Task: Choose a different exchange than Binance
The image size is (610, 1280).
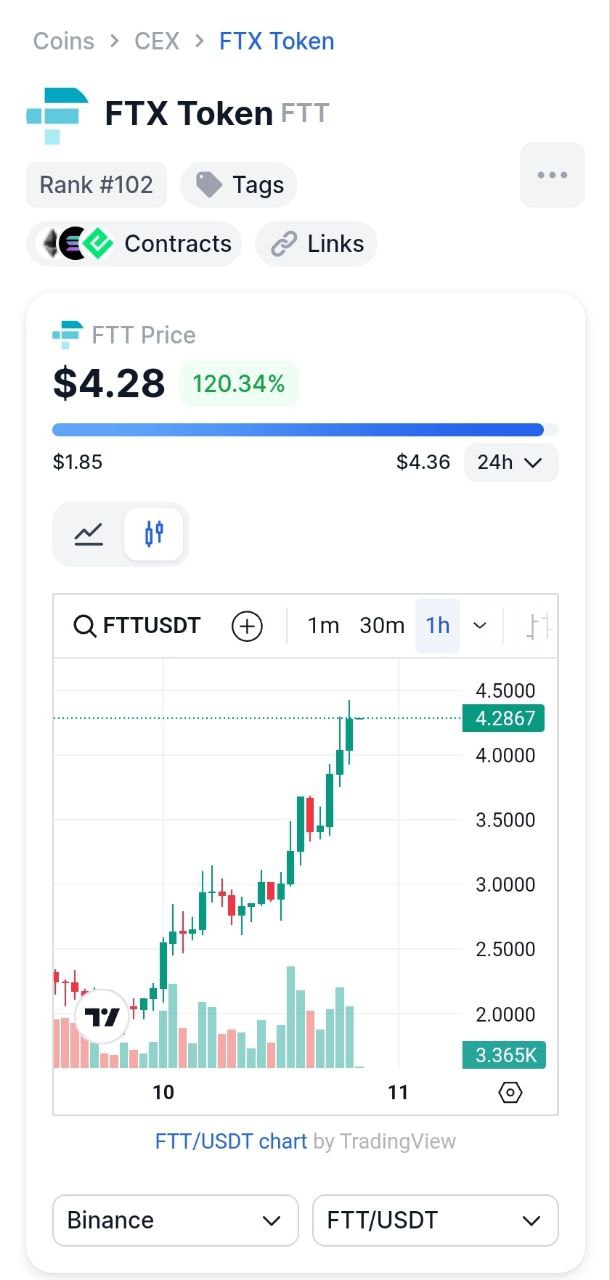Action: pyautogui.click(x=175, y=1220)
